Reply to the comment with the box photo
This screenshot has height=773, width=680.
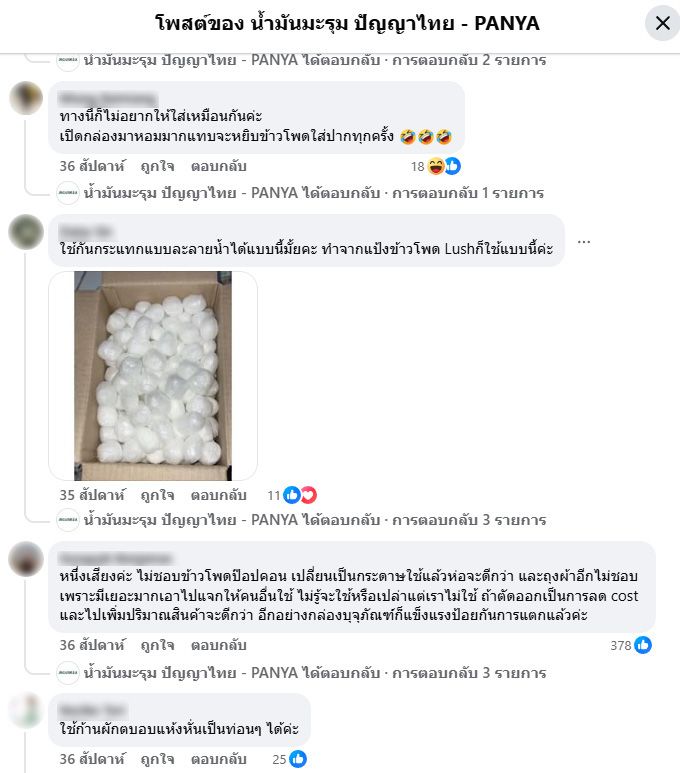click(x=218, y=494)
